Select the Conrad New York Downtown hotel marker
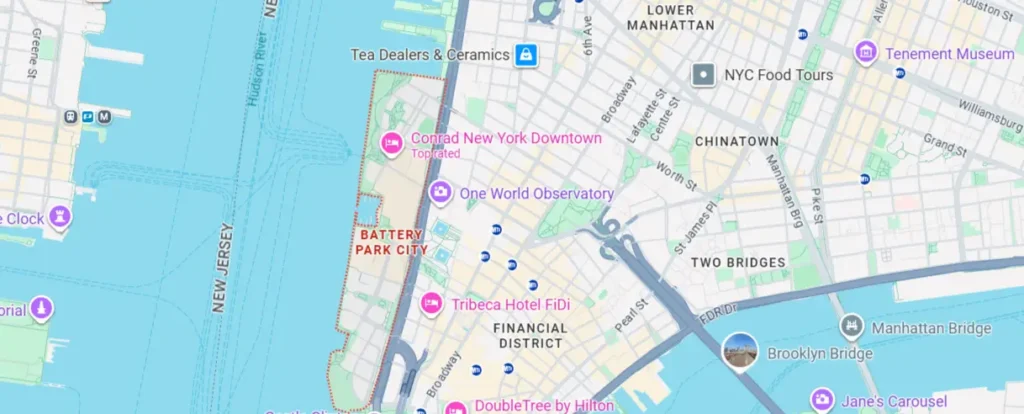The image size is (1024, 414). (394, 145)
